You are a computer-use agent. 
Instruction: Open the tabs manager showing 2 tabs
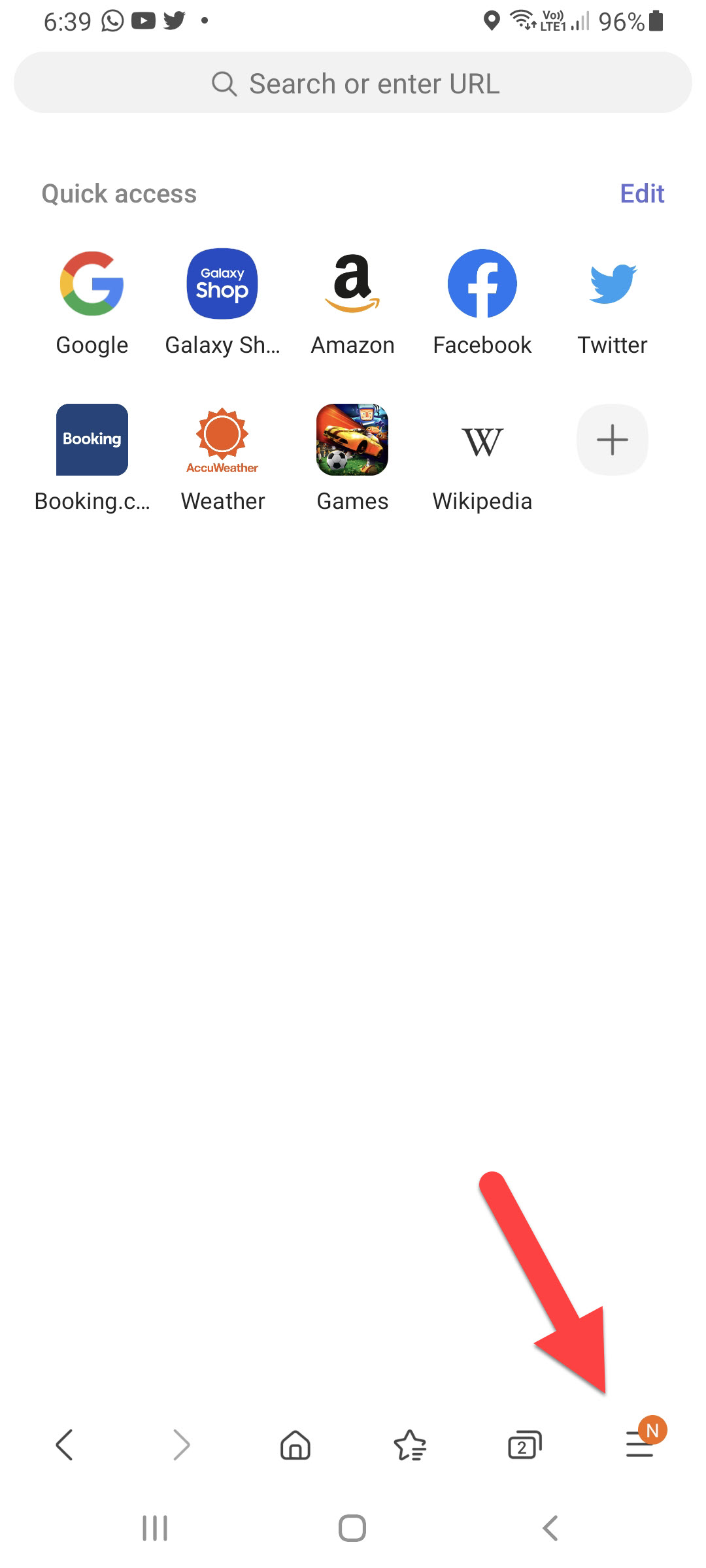point(525,1445)
